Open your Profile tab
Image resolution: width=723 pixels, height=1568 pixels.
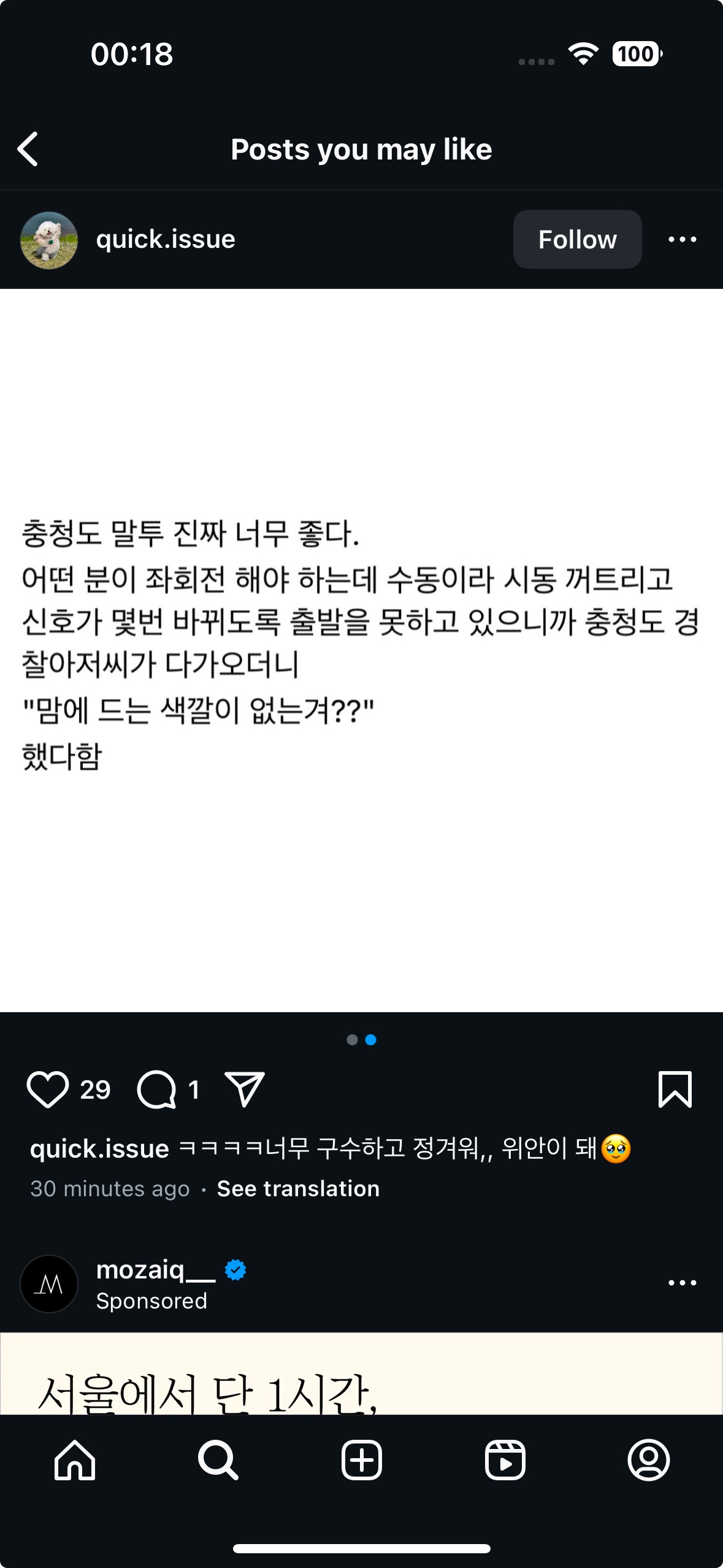648,1460
